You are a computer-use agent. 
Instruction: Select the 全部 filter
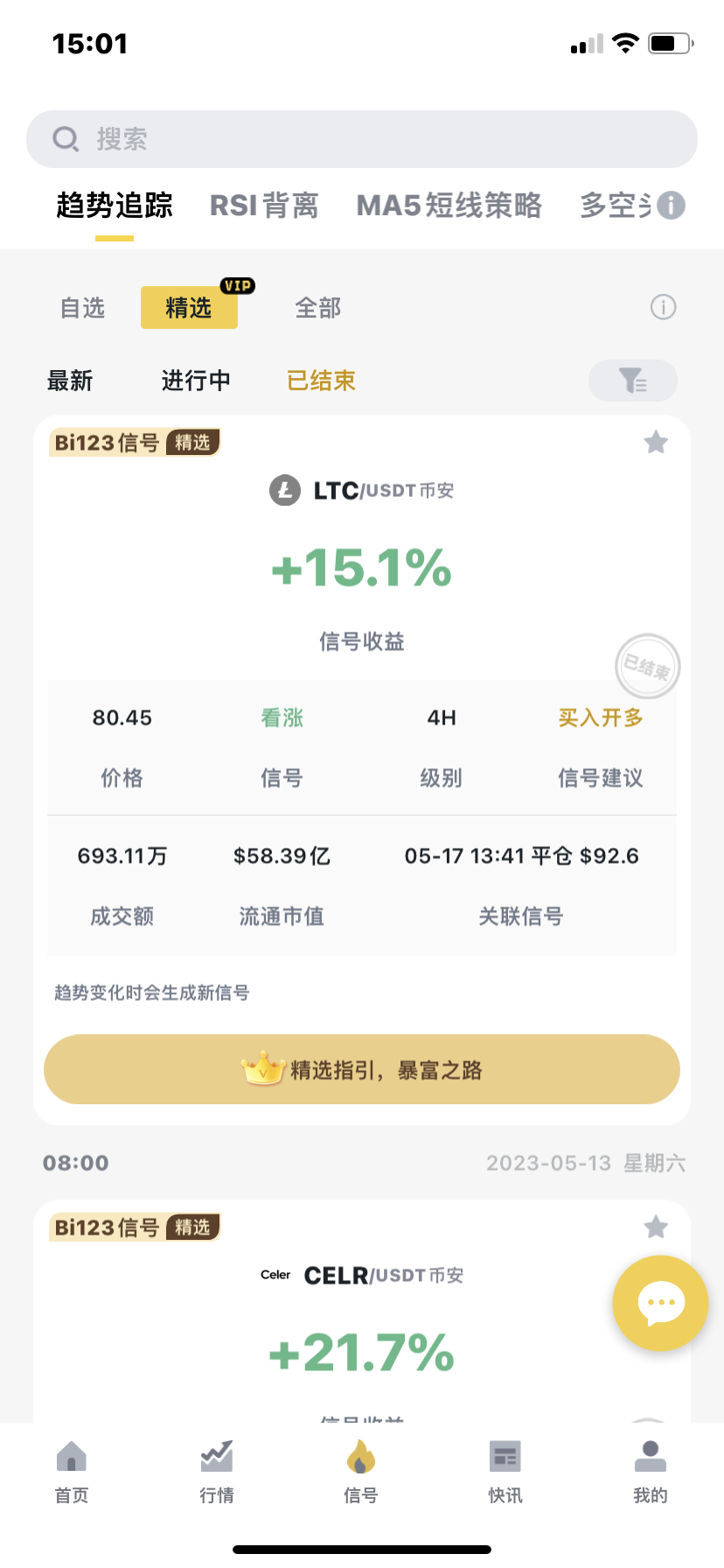click(318, 308)
